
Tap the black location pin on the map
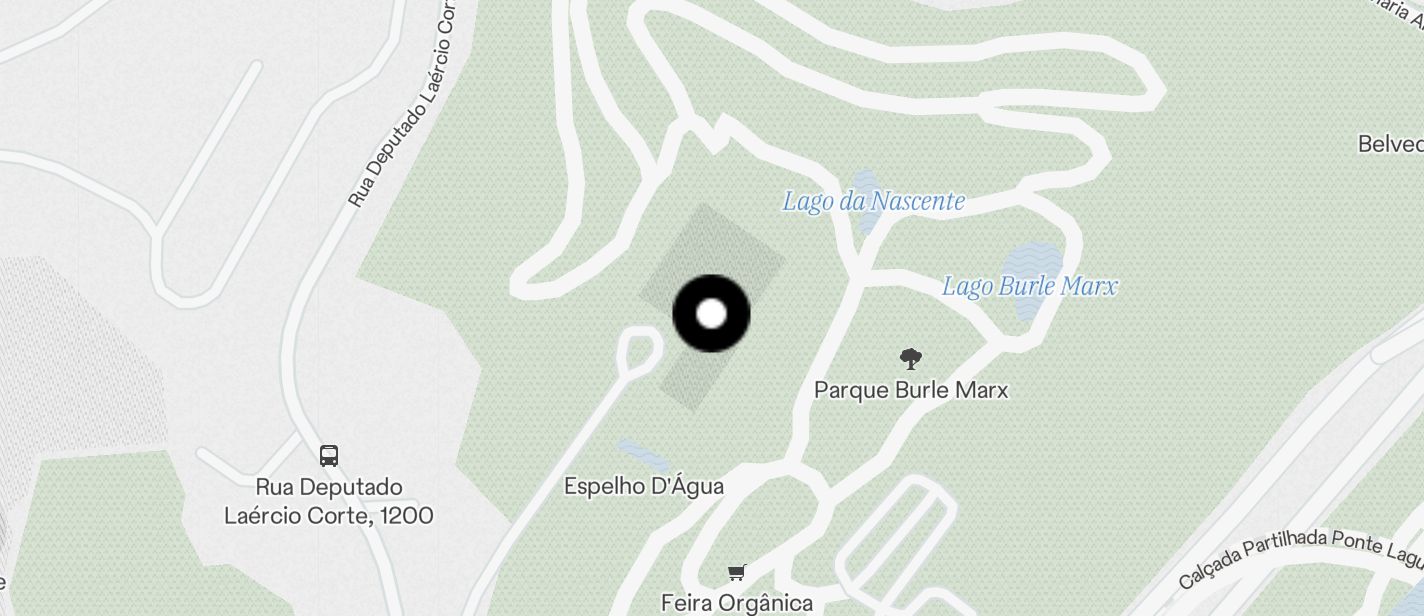(711, 314)
